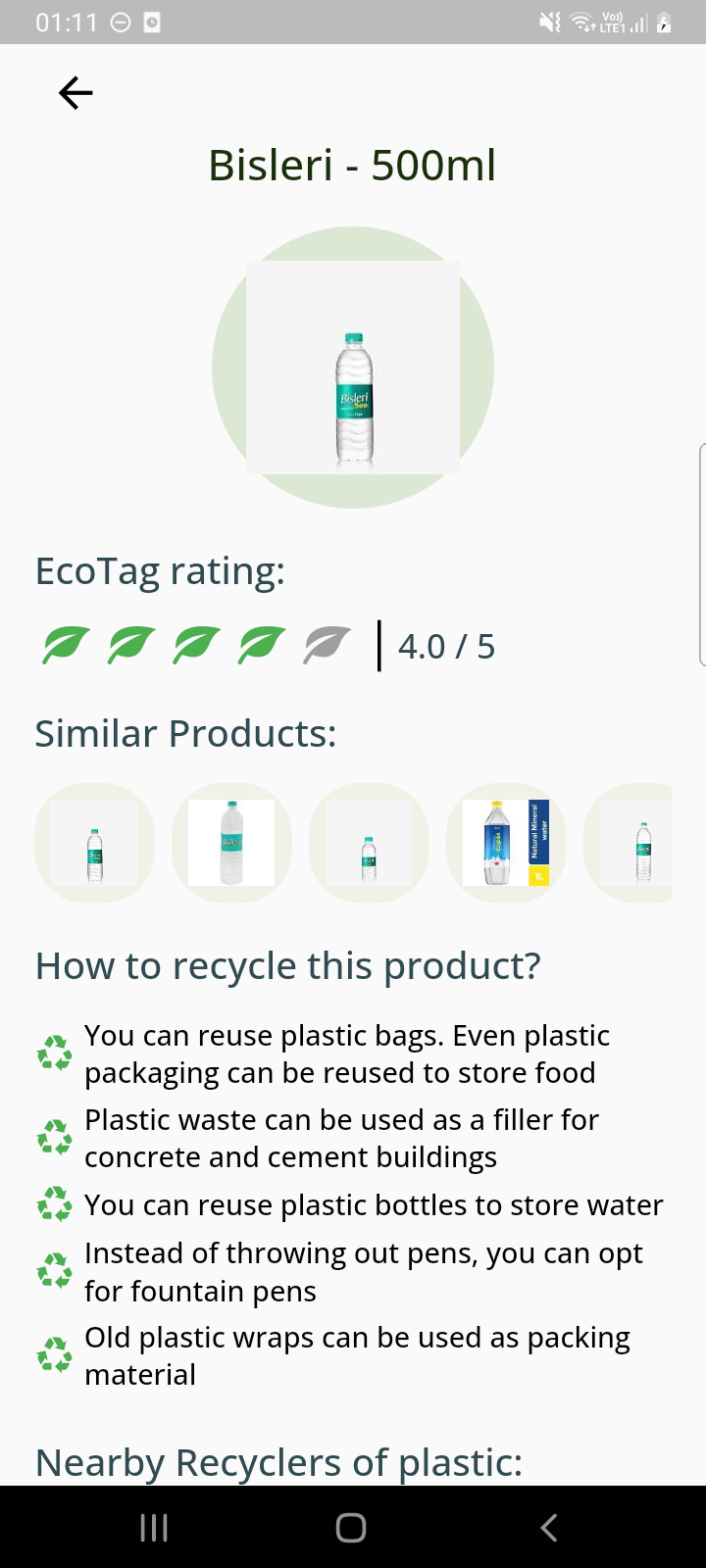View the Natural Mineral water blue bottle

click(x=506, y=843)
